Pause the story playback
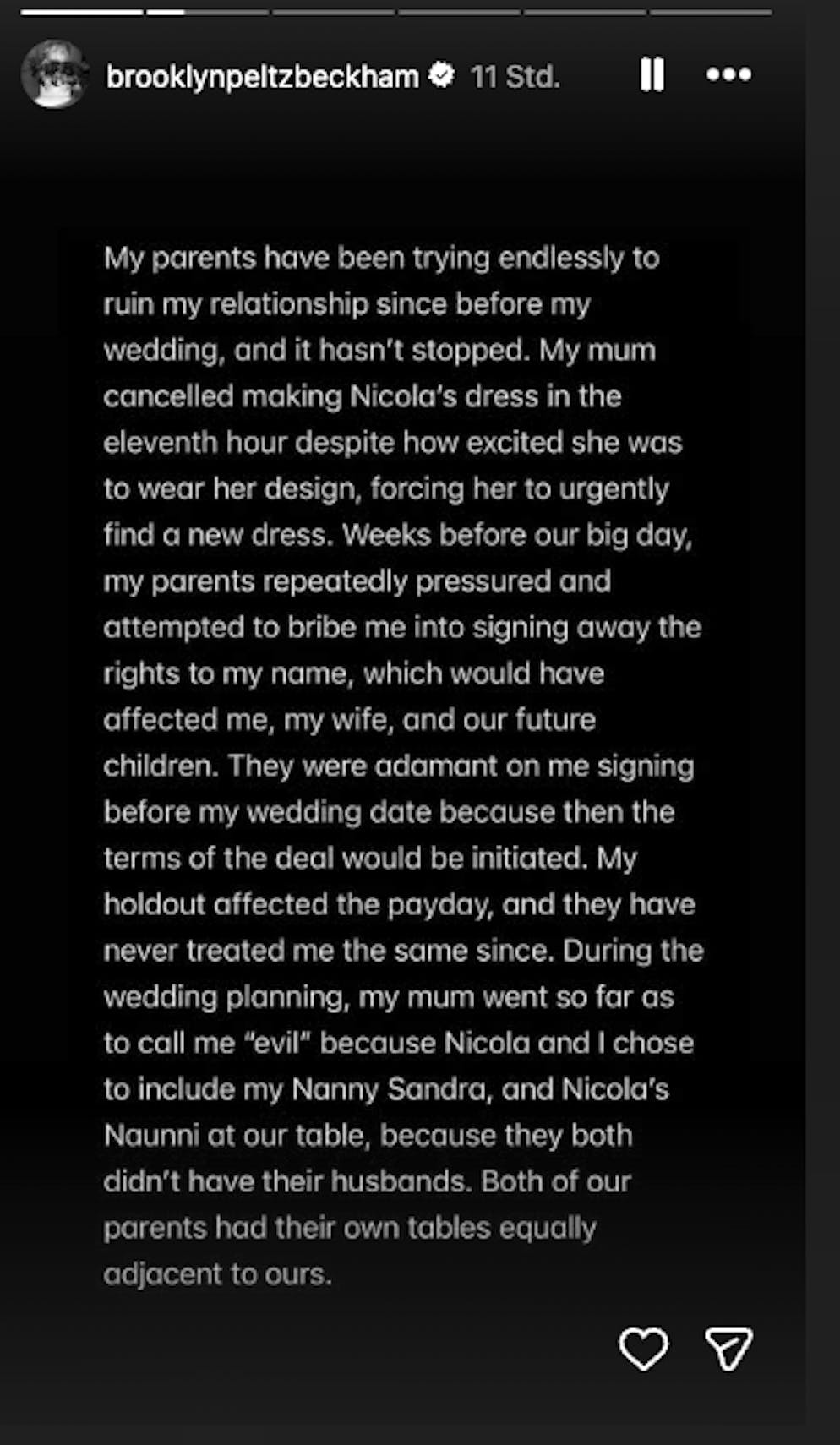The image size is (840, 1445). click(x=652, y=75)
